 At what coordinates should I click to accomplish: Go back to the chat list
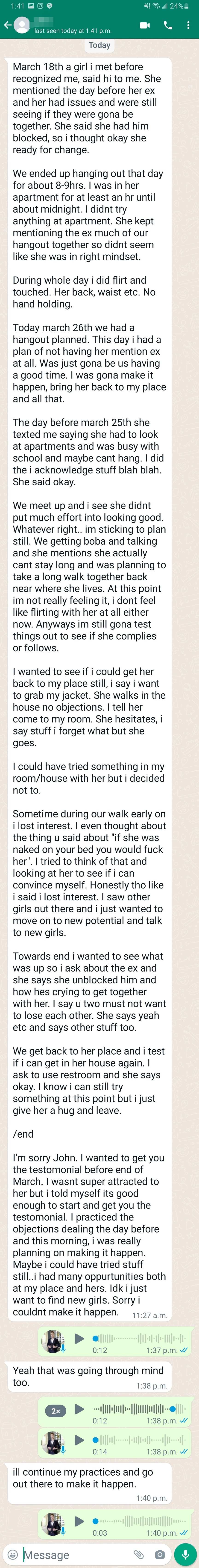tap(7, 26)
